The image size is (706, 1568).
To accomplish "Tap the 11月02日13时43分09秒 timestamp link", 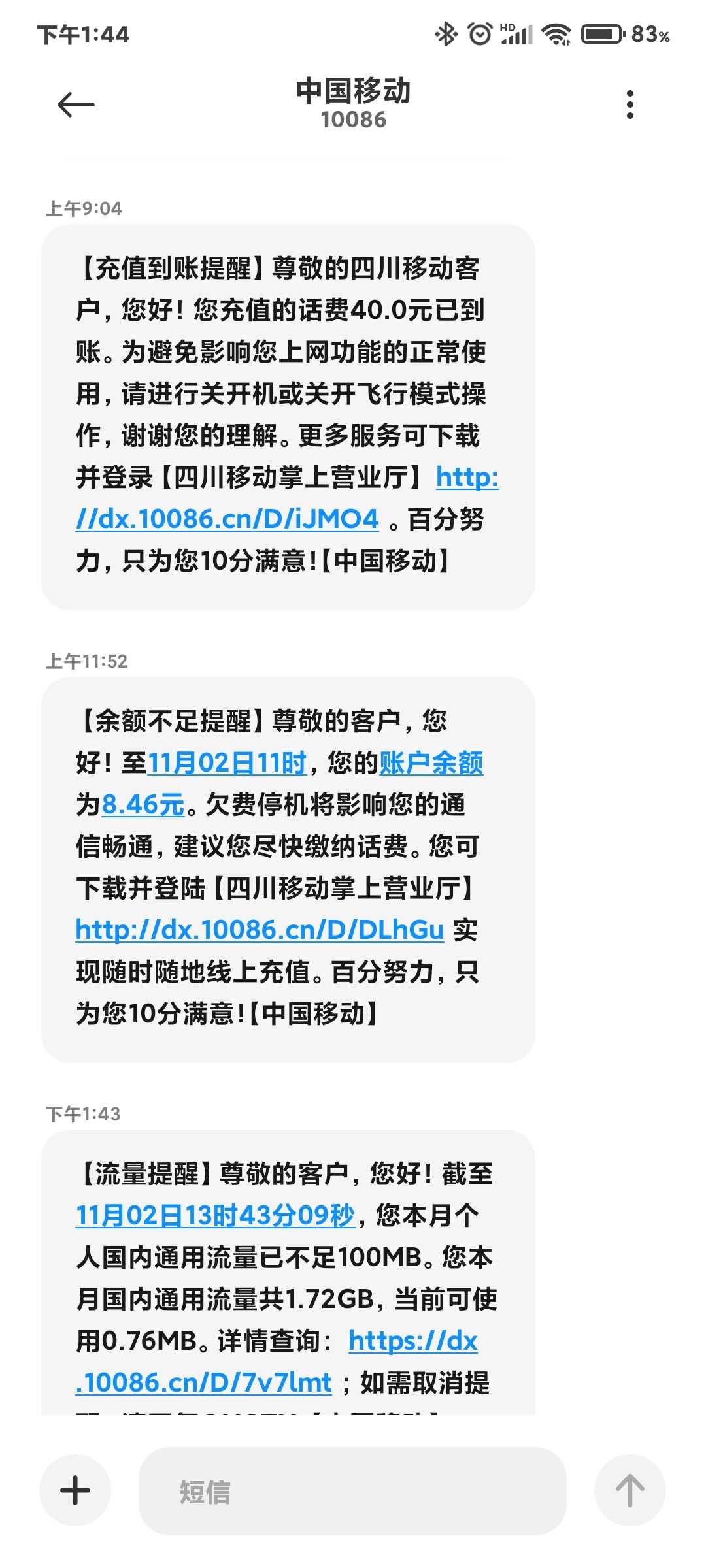I will tap(215, 1216).
